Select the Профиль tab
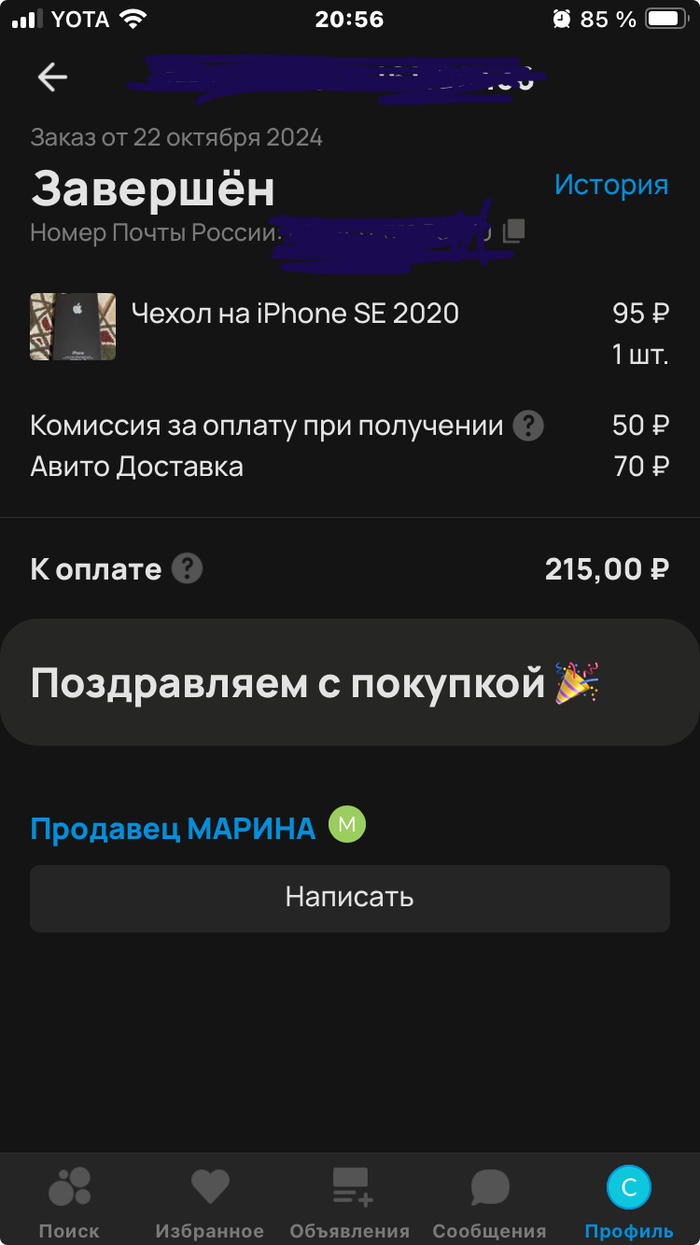Screen dimensions: 700x1245 (x=629, y=1202)
